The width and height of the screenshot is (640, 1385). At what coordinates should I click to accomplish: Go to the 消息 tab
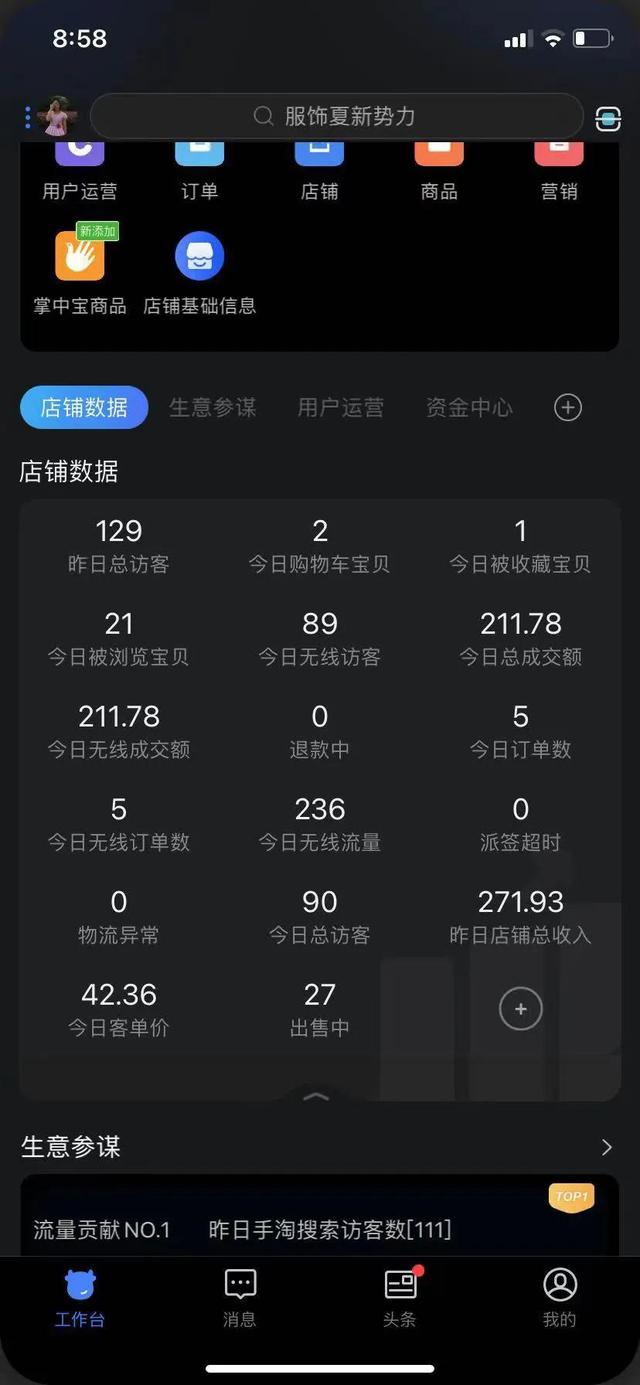click(240, 1298)
